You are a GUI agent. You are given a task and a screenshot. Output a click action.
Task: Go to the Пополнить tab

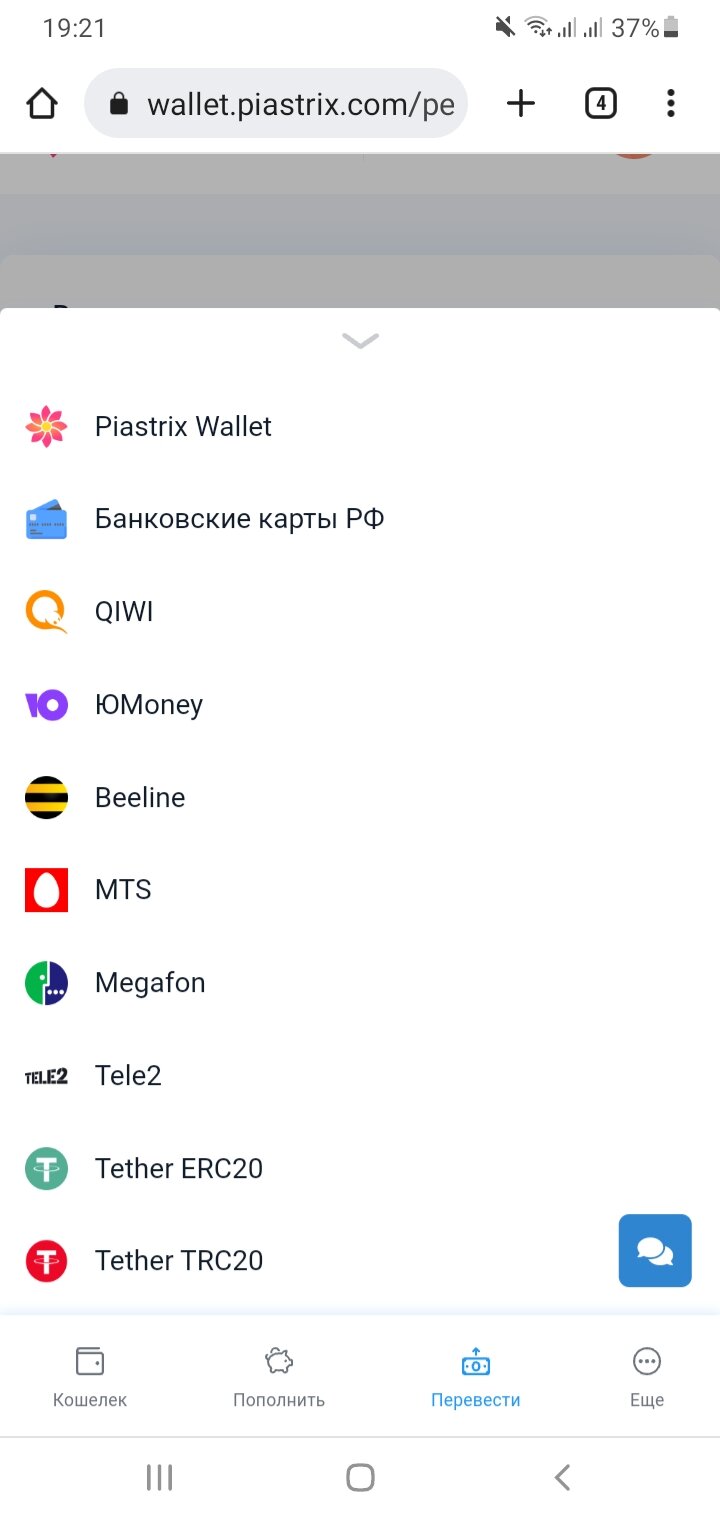(x=279, y=1377)
